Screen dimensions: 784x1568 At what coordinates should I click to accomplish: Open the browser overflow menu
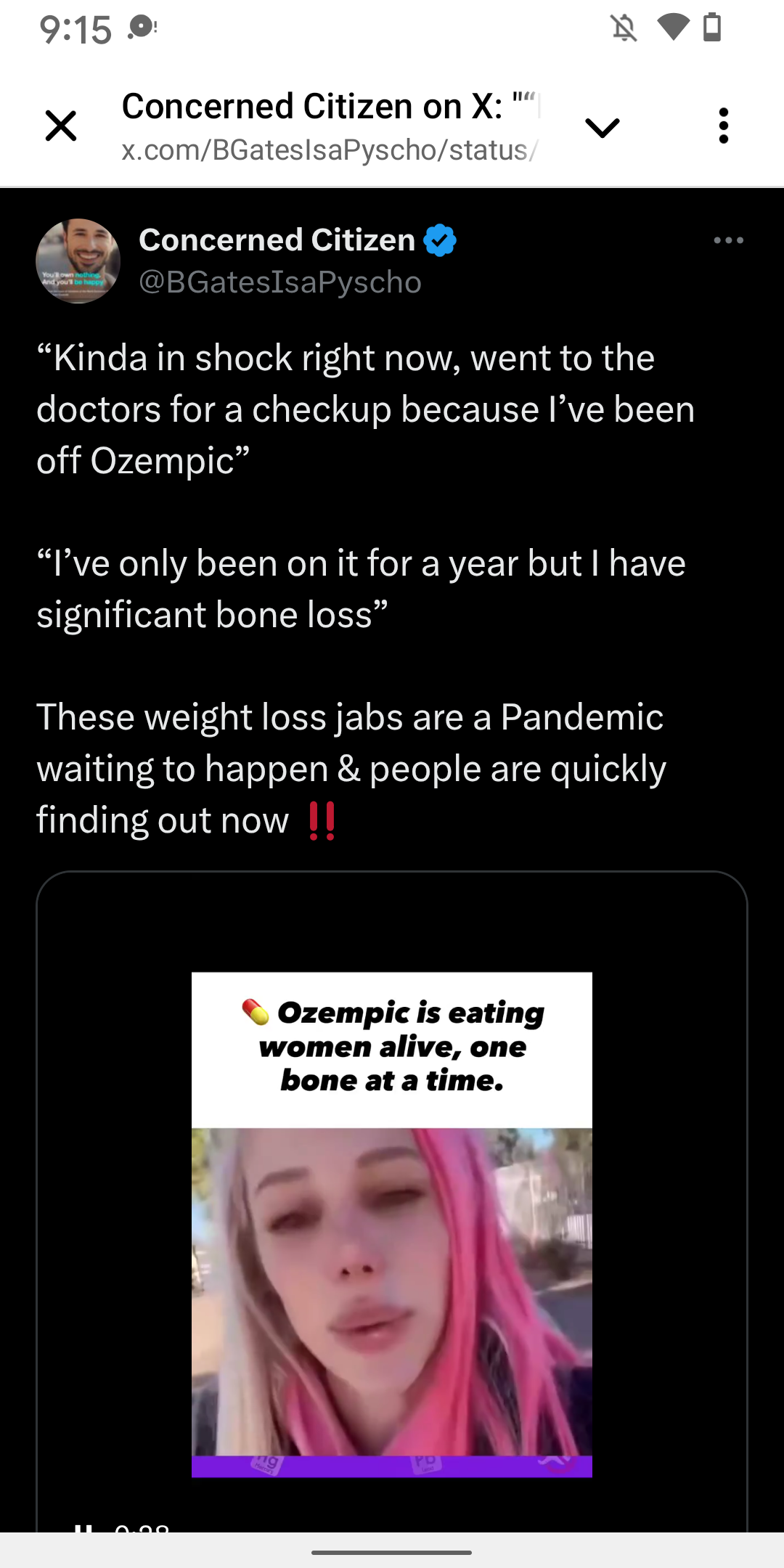pyautogui.click(x=723, y=126)
